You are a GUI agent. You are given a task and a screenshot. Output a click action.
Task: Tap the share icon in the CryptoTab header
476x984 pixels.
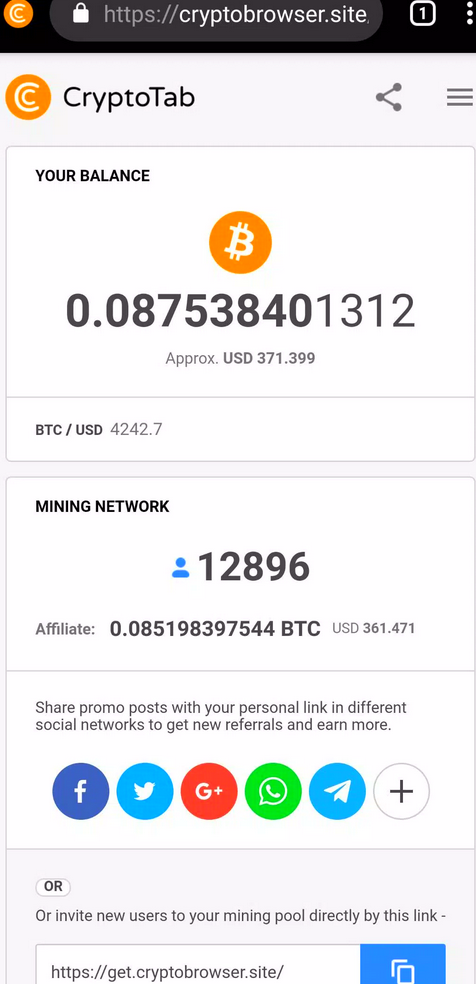(389, 97)
